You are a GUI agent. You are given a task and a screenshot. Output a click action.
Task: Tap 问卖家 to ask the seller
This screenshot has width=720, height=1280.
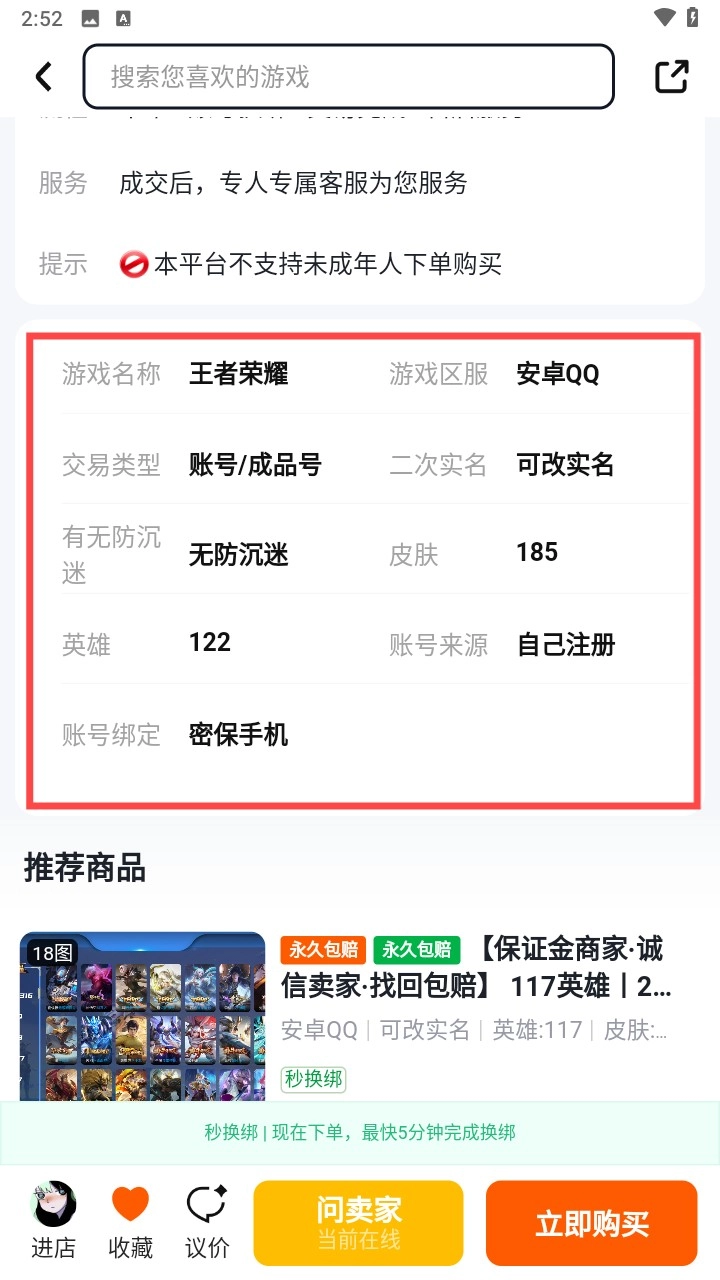pyautogui.click(x=358, y=1223)
